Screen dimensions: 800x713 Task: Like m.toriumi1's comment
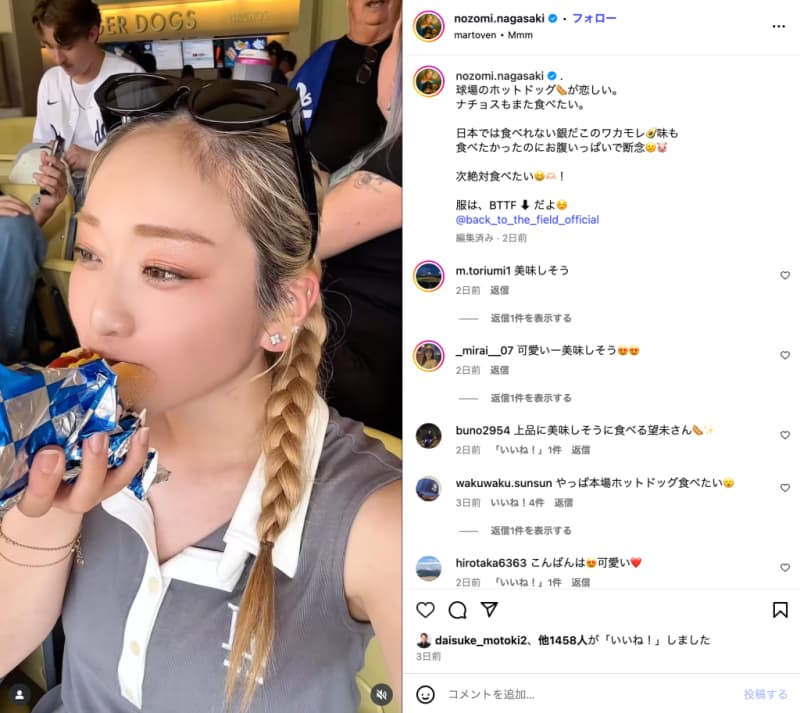(x=784, y=275)
